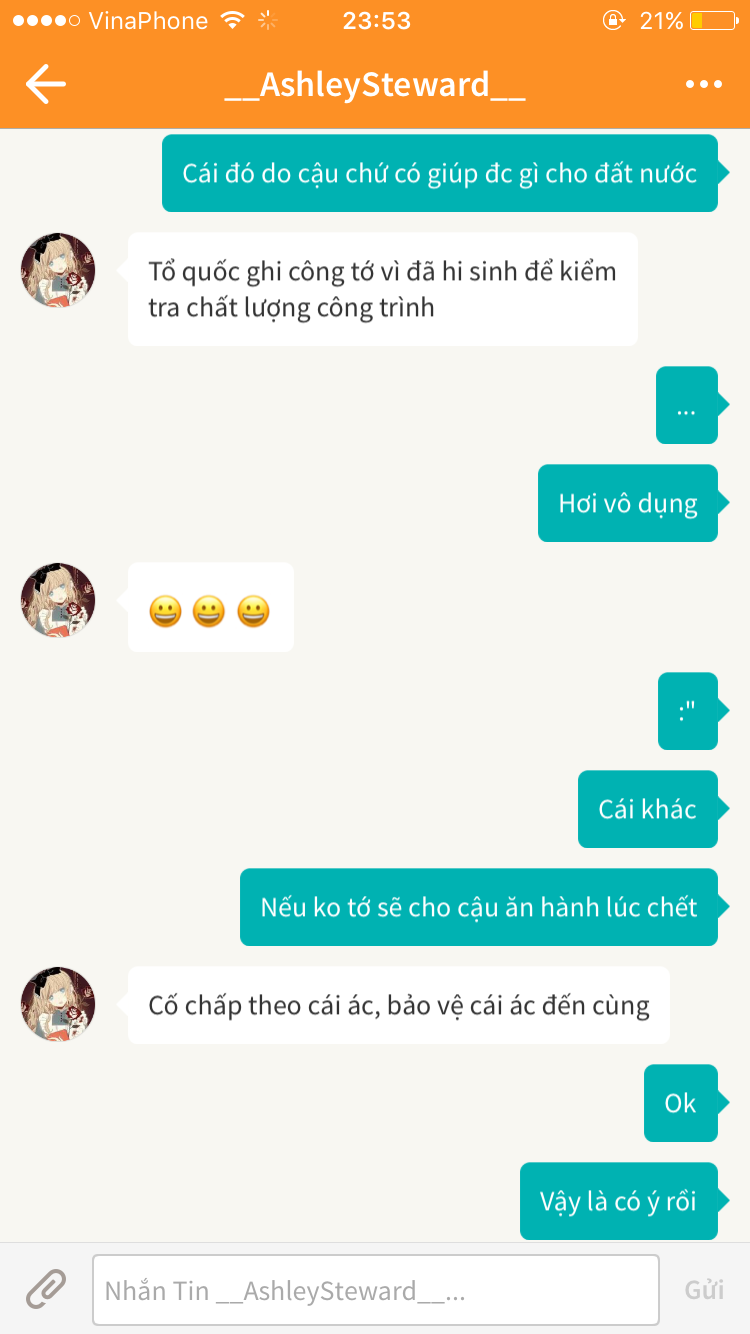This screenshot has height=1334, width=750.
Task: Go back using the arrow icon
Action: tap(45, 84)
